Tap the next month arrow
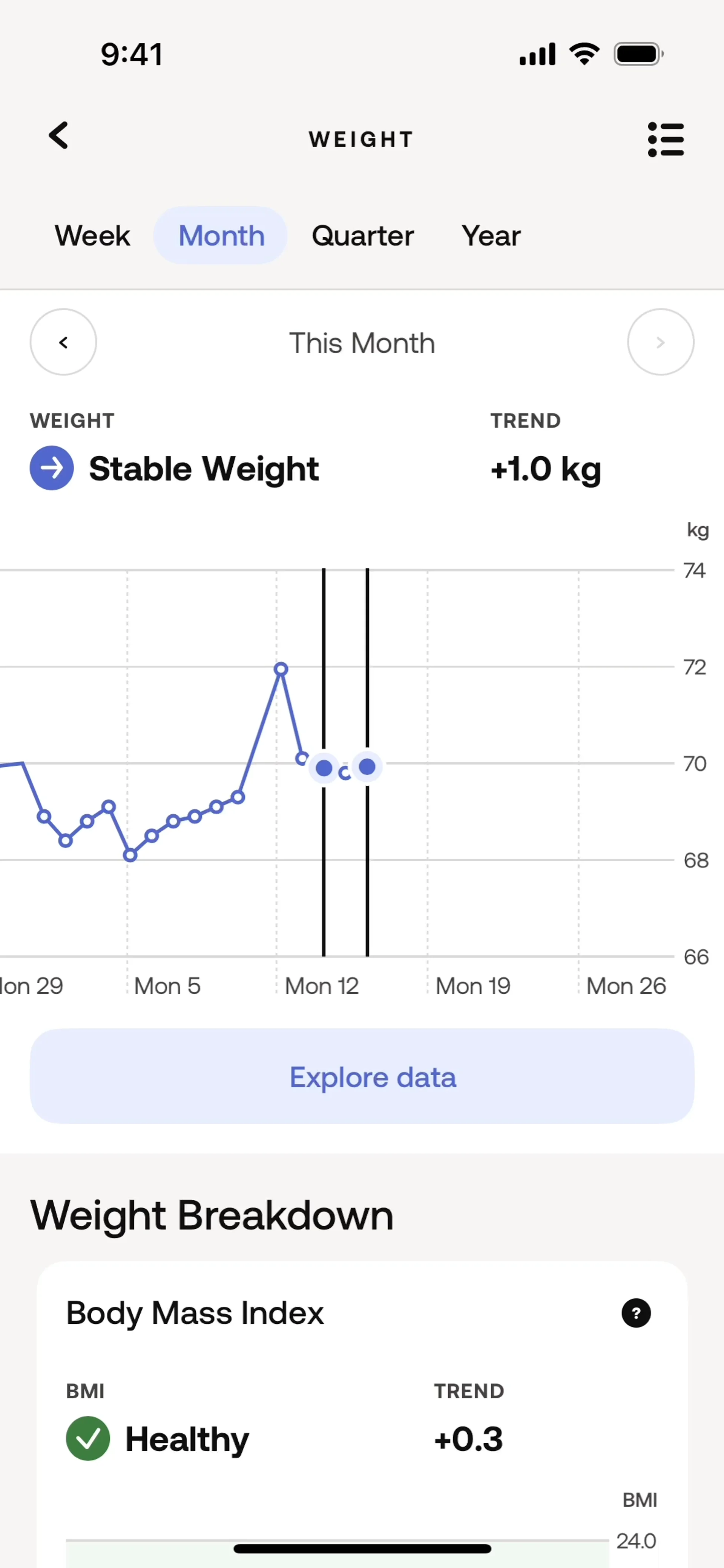This screenshot has width=724, height=1568. [660, 342]
